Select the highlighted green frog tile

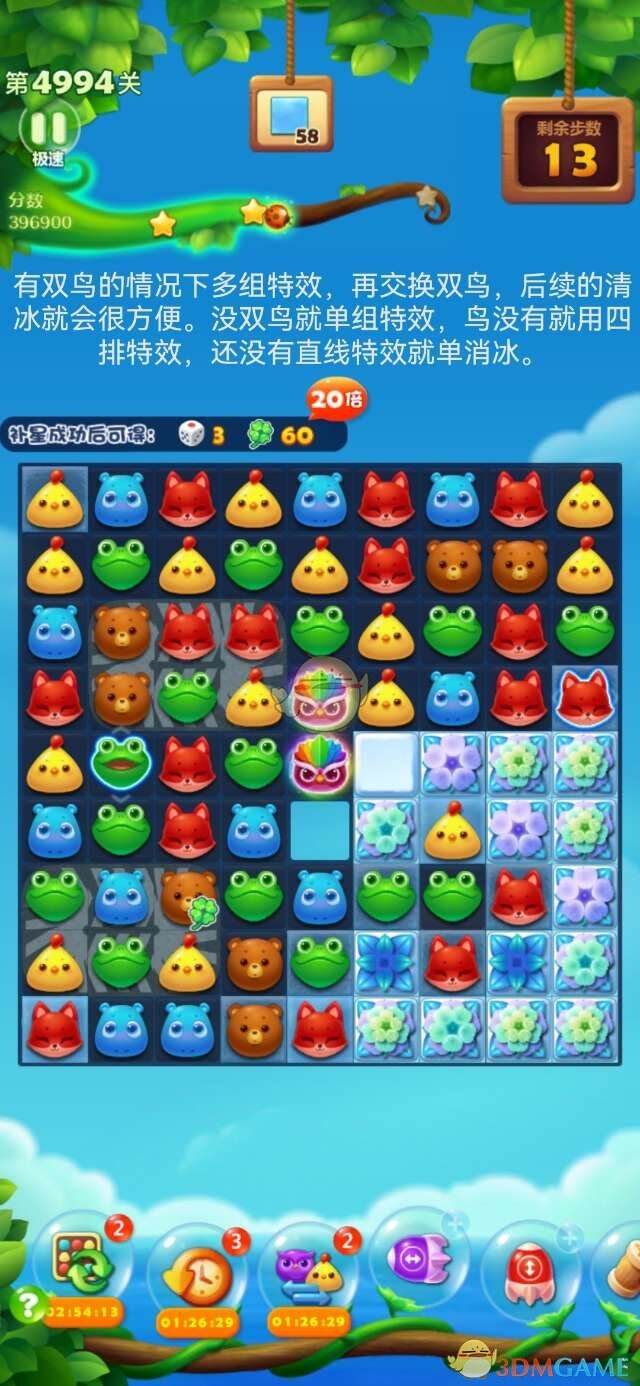click(x=121, y=764)
